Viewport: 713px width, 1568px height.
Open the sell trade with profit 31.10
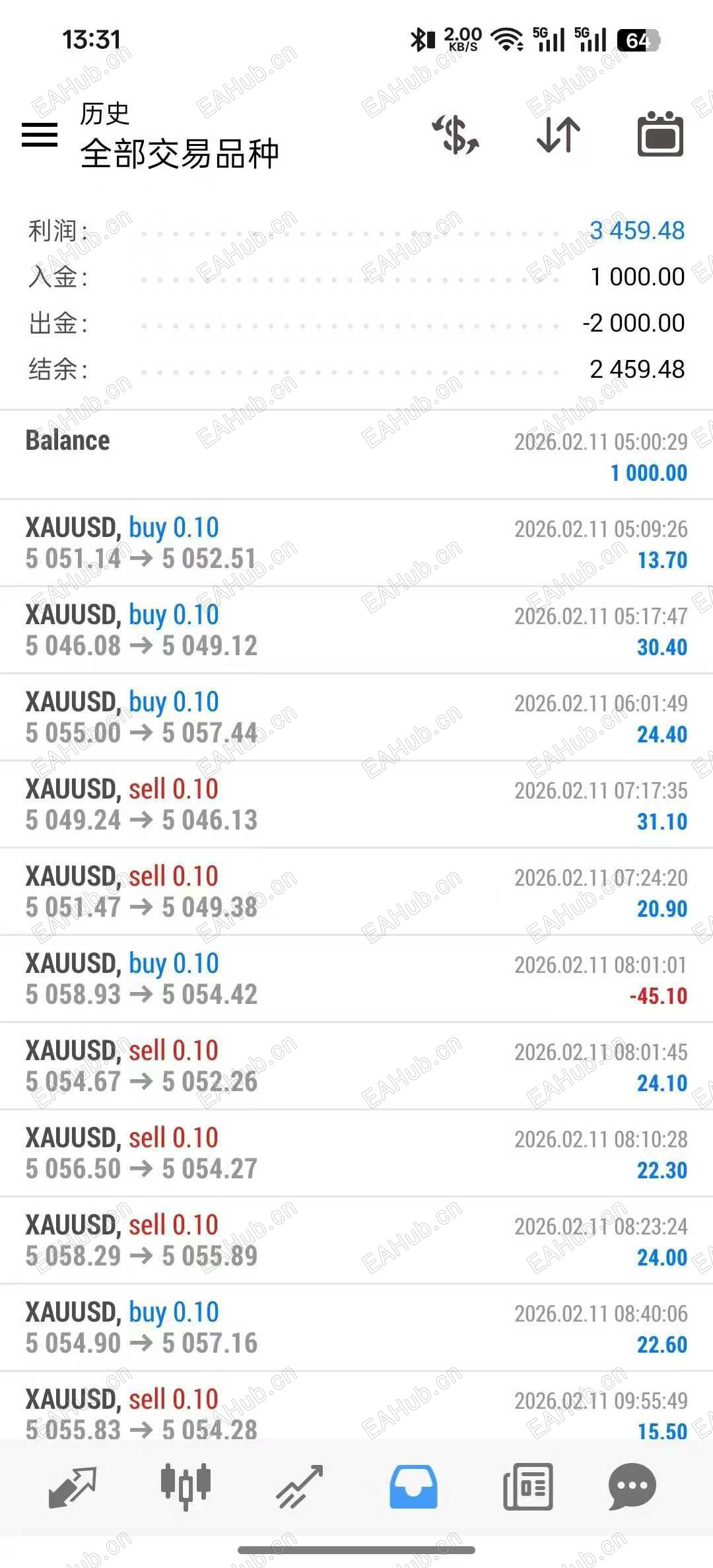click(356, 804)
